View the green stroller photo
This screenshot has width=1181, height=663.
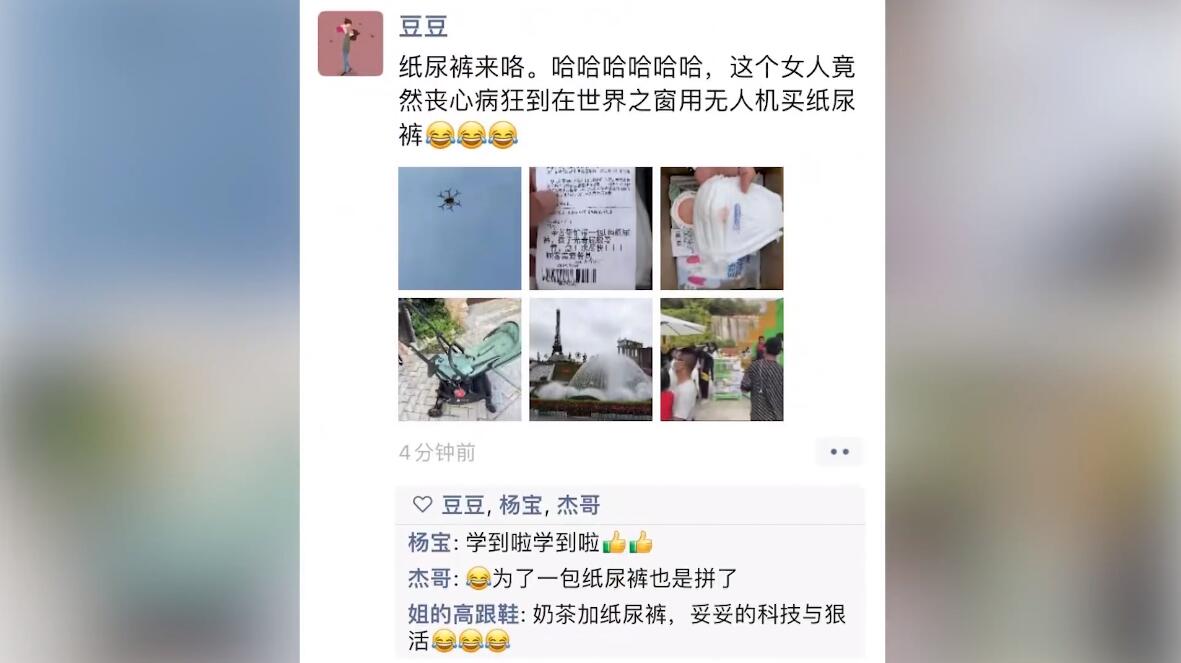(460, 359)
